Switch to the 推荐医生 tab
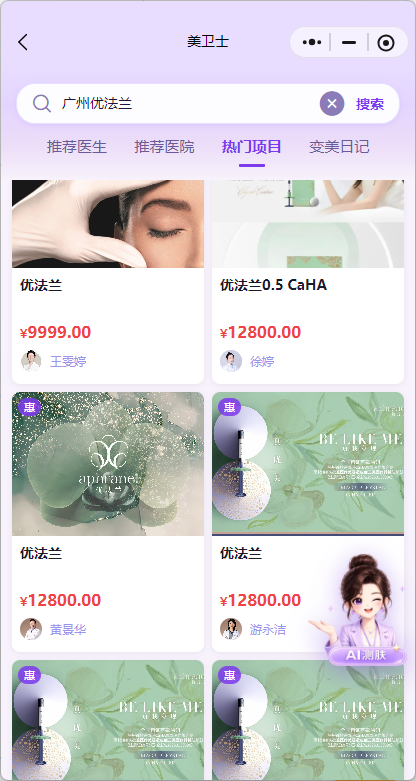This screenshot has height=781, width=416. [77, 147]
